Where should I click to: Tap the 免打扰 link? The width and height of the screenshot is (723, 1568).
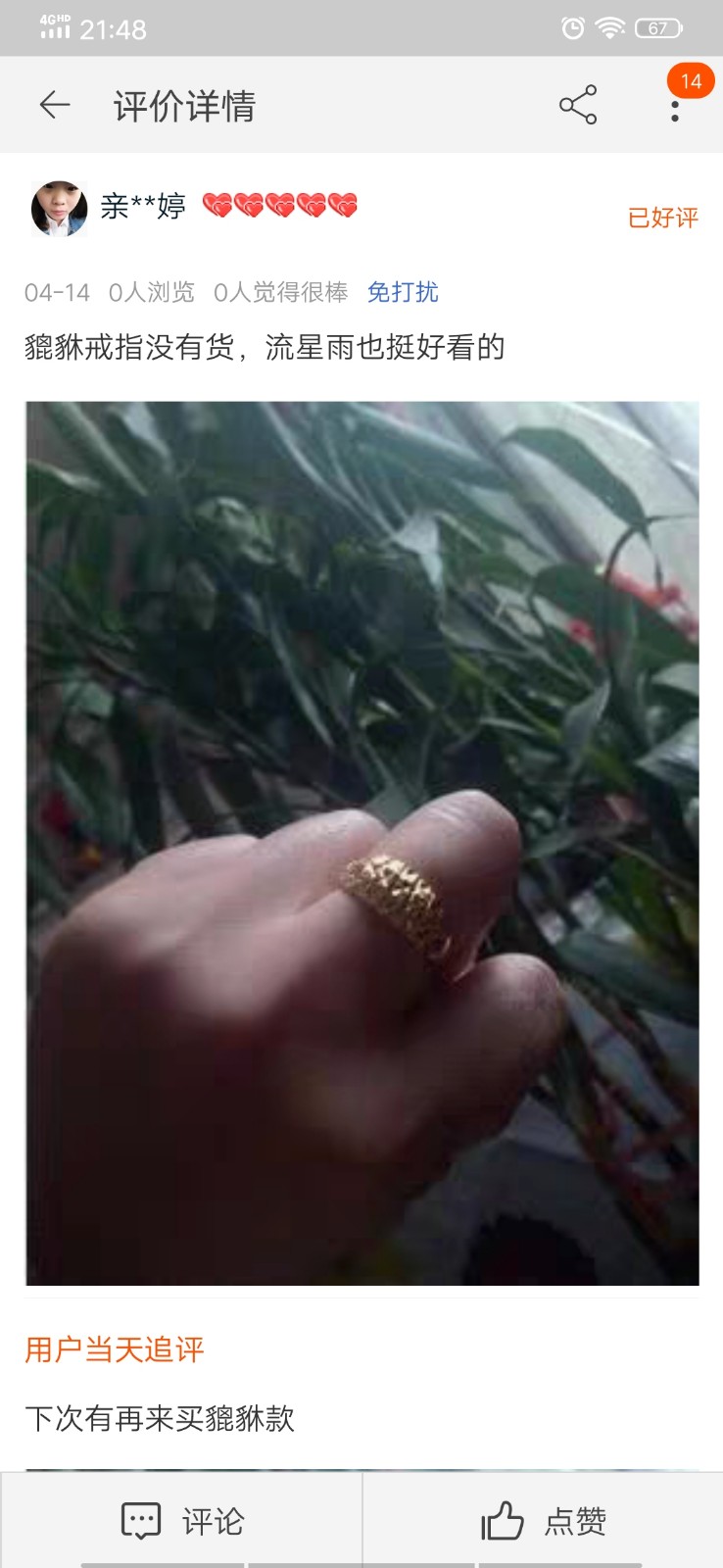point(402,292)
